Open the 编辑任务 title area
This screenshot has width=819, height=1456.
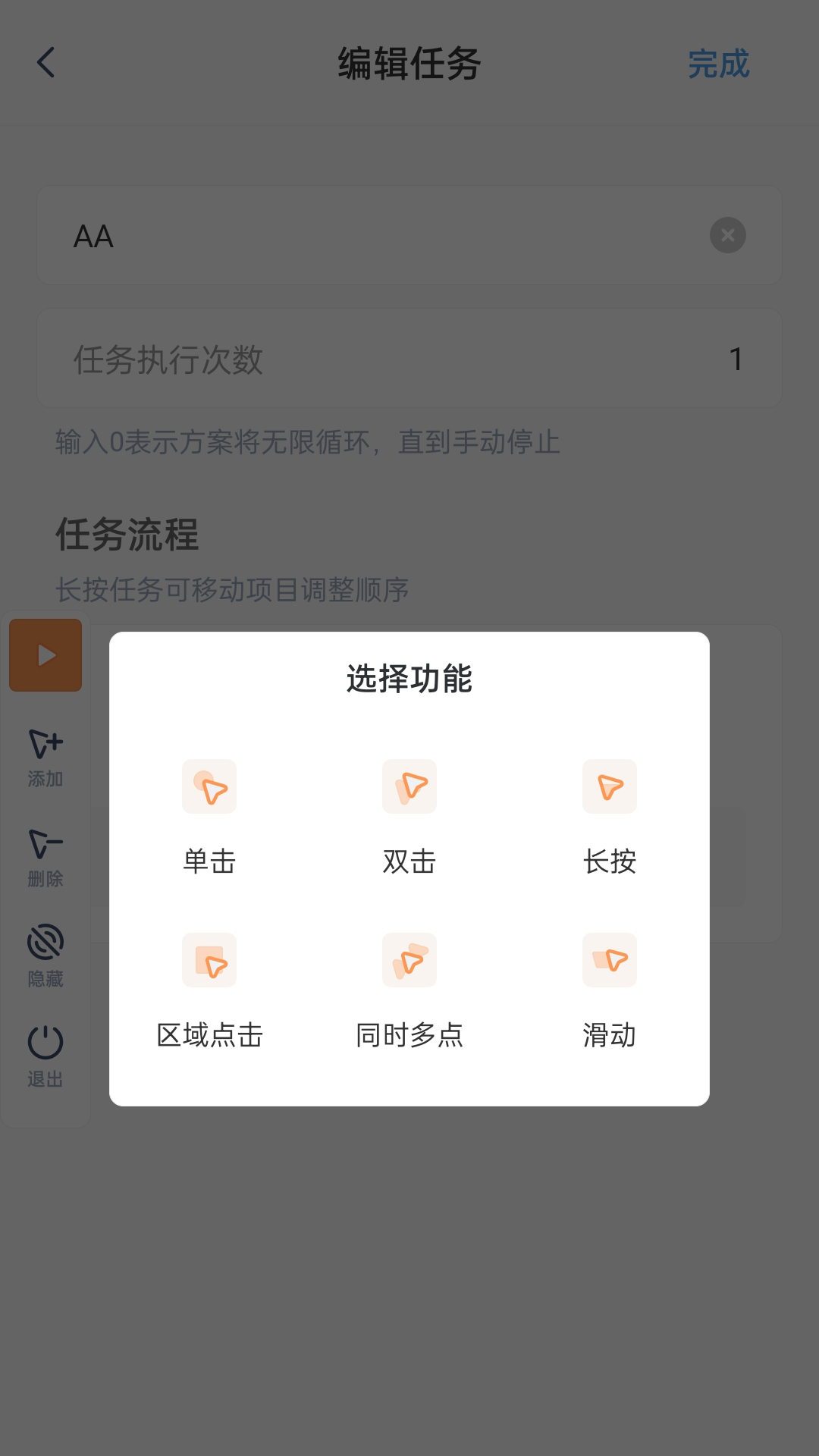409,64
